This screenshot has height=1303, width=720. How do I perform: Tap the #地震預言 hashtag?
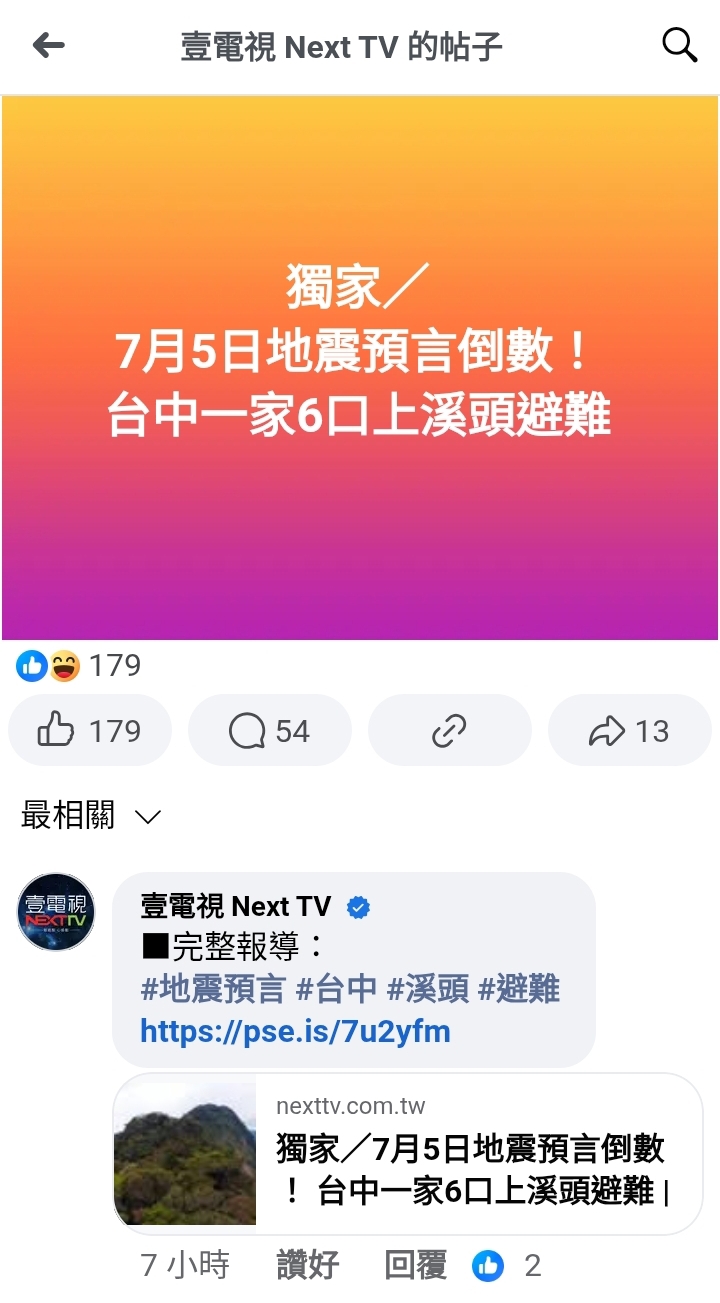tap(213, 989)
